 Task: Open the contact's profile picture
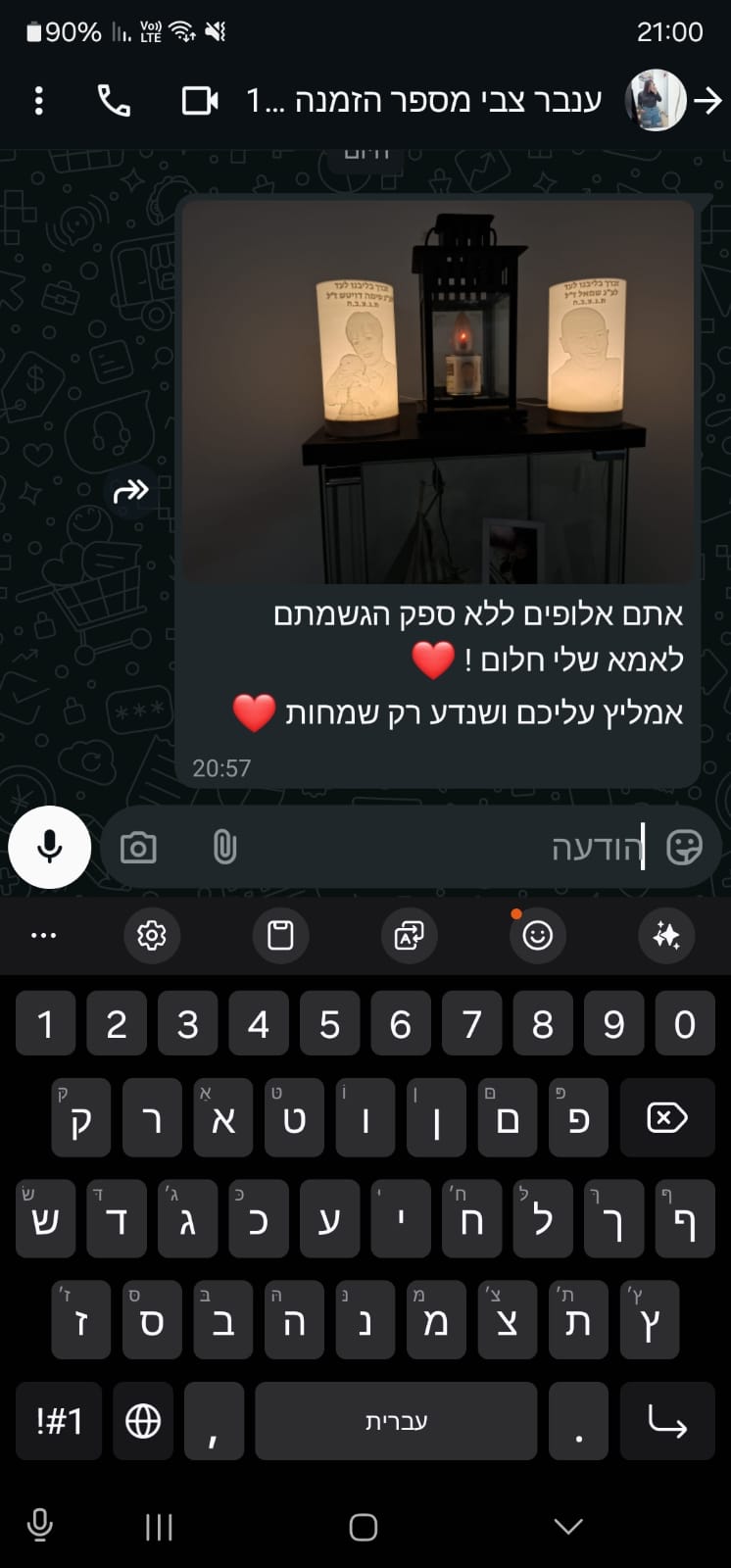pyautogui.click(x=656, y=100)
